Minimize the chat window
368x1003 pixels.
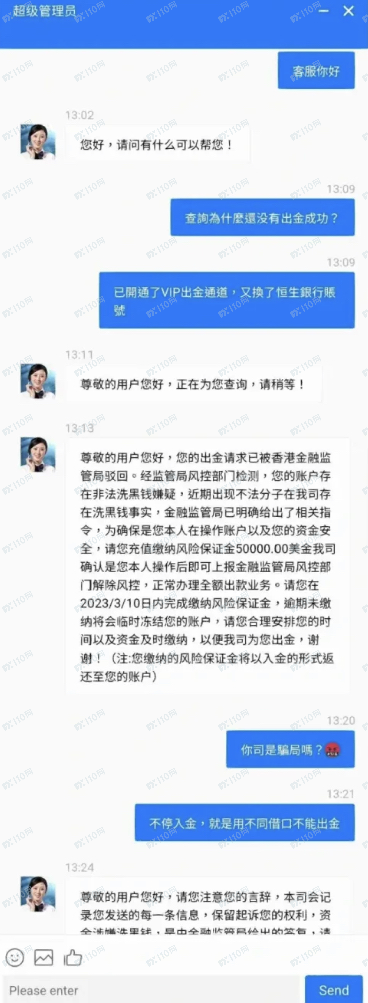pyautogui.click(x=322, y=11)
